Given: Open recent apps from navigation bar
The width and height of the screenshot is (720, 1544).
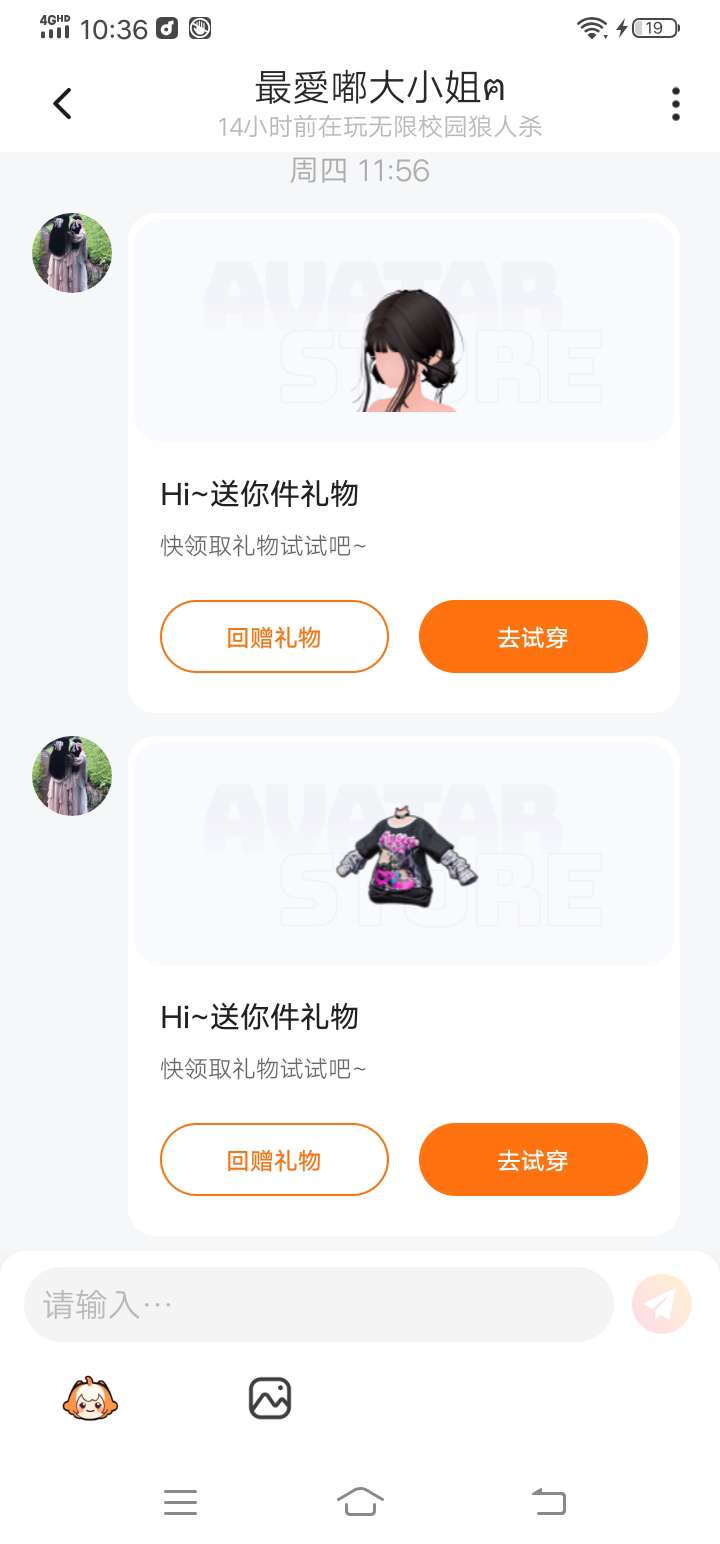Looking at the screenshot, I should (180, 1501).
